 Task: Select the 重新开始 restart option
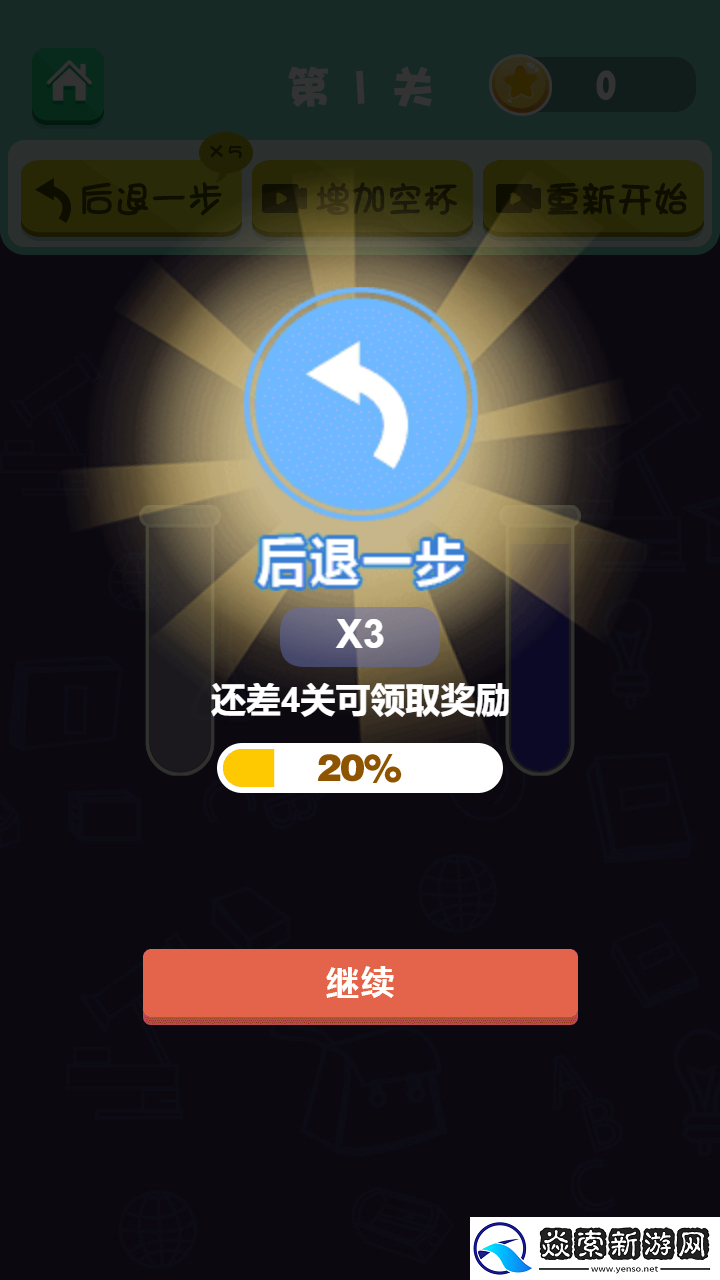(594, 197)
